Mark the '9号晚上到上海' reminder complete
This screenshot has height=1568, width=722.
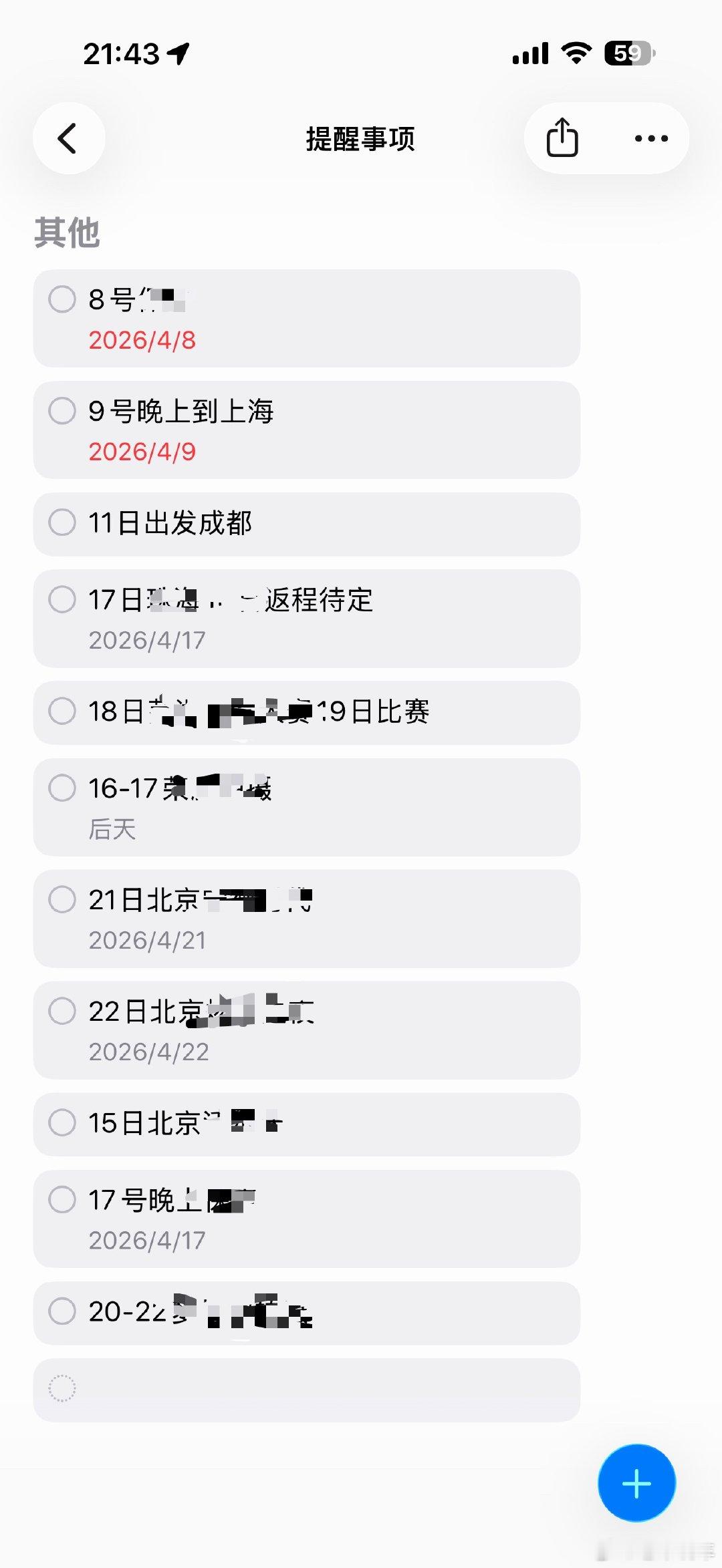(x=62, y=412)
